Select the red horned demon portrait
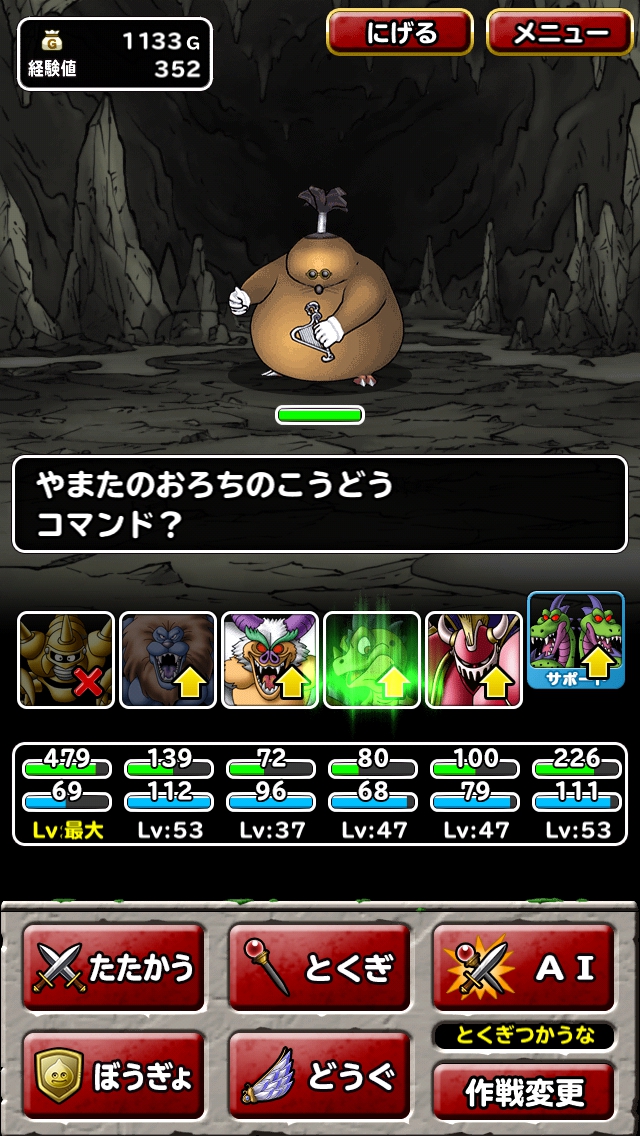640x1136 pixels. 474,660
